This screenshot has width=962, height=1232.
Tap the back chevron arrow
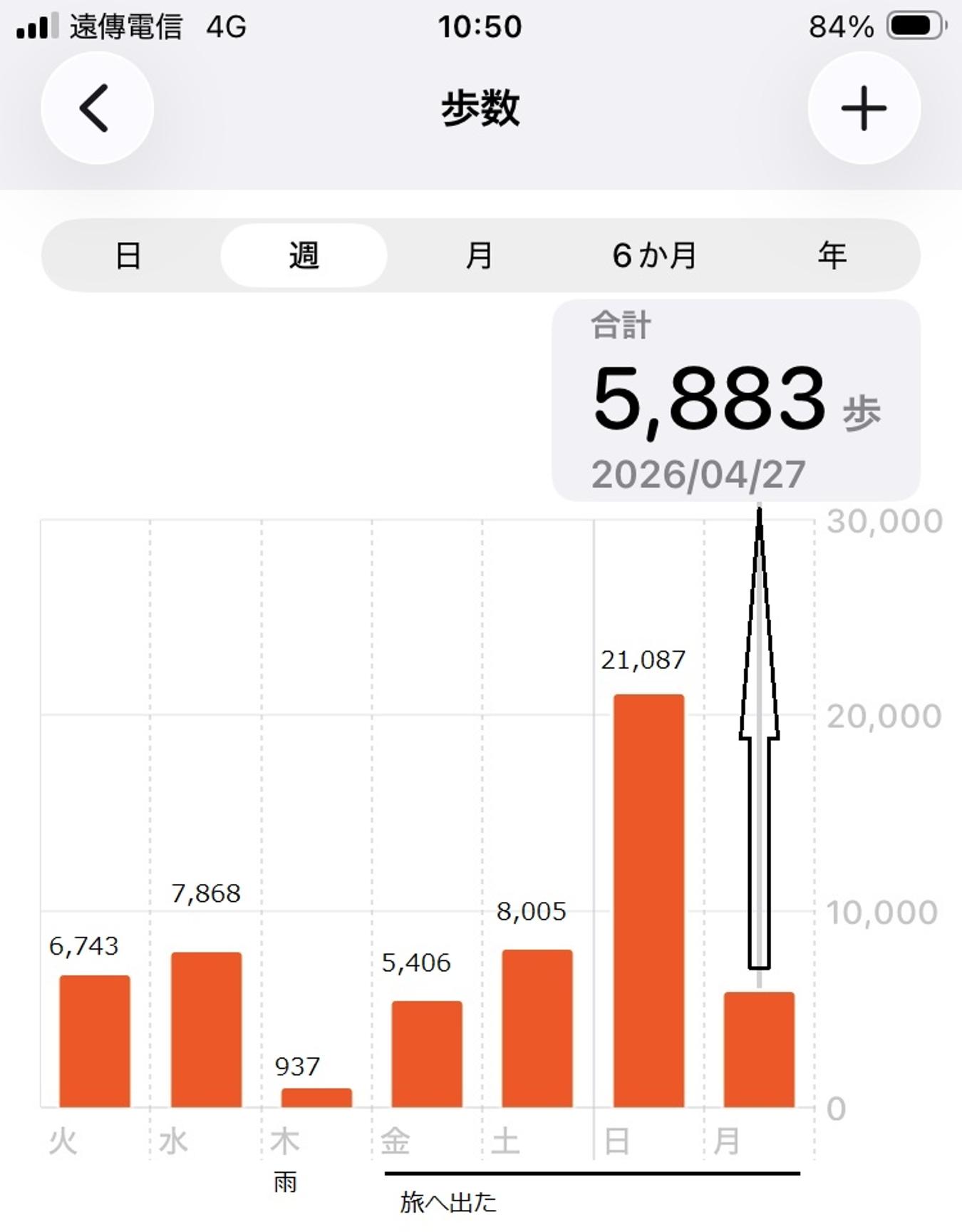tap(96, 107)
